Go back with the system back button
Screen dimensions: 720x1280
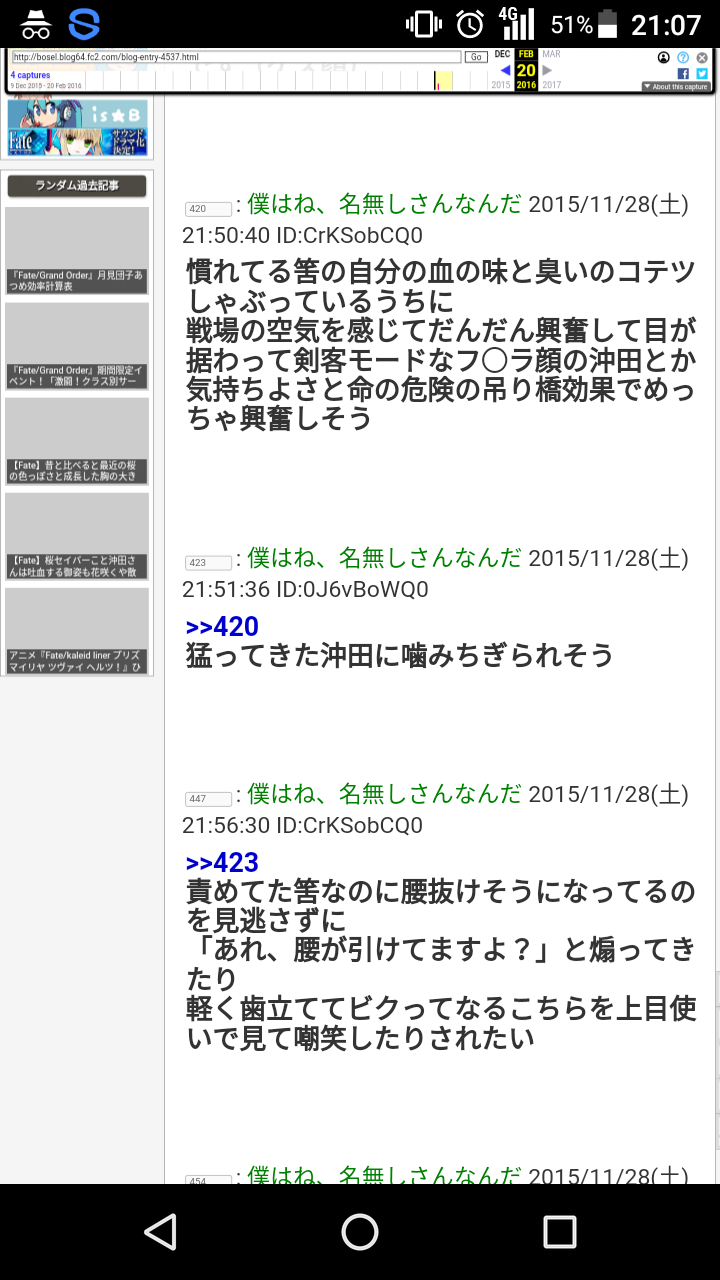pos(160,1232)
